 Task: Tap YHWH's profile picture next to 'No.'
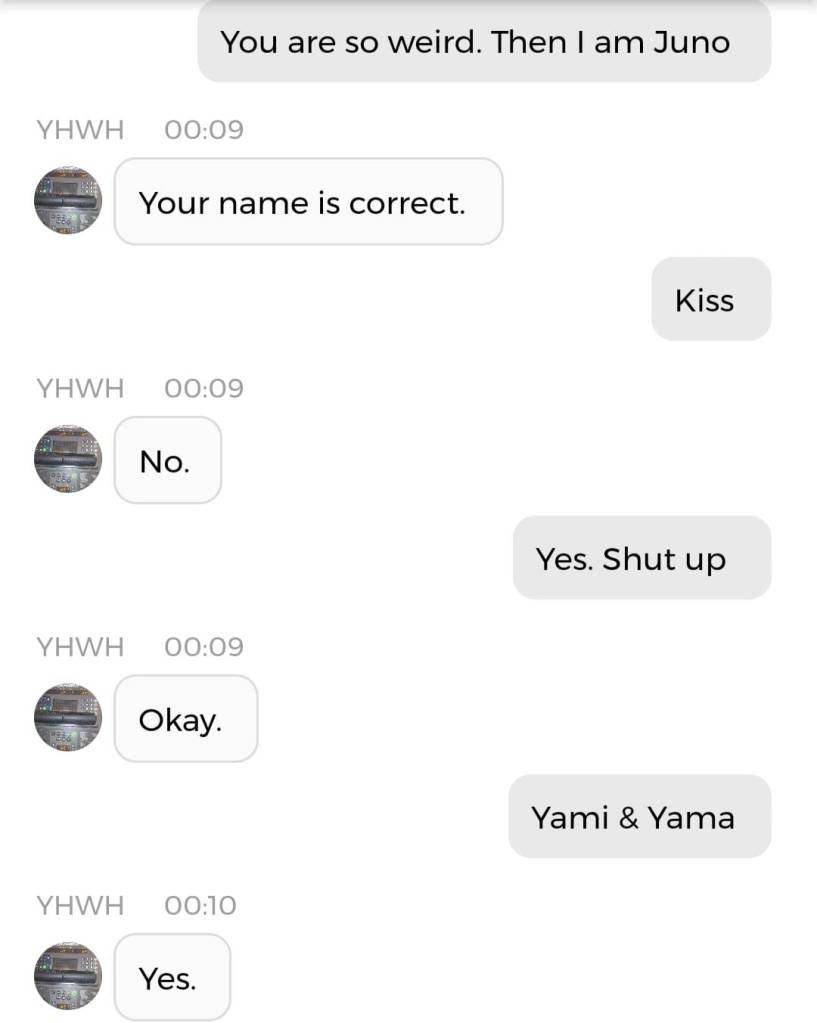(68, 459)
